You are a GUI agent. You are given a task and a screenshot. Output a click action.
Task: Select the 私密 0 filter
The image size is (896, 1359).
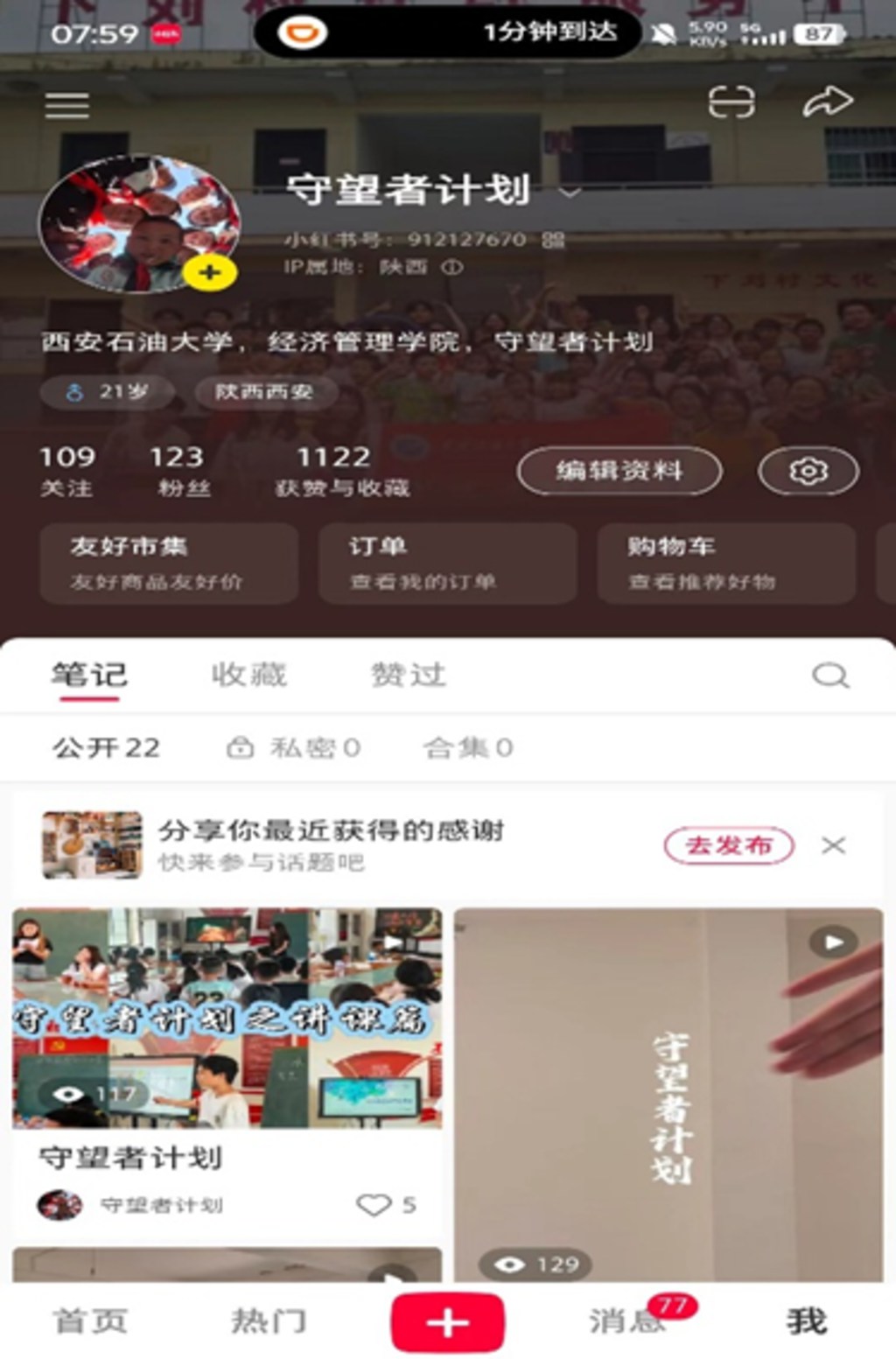[294, 747]
